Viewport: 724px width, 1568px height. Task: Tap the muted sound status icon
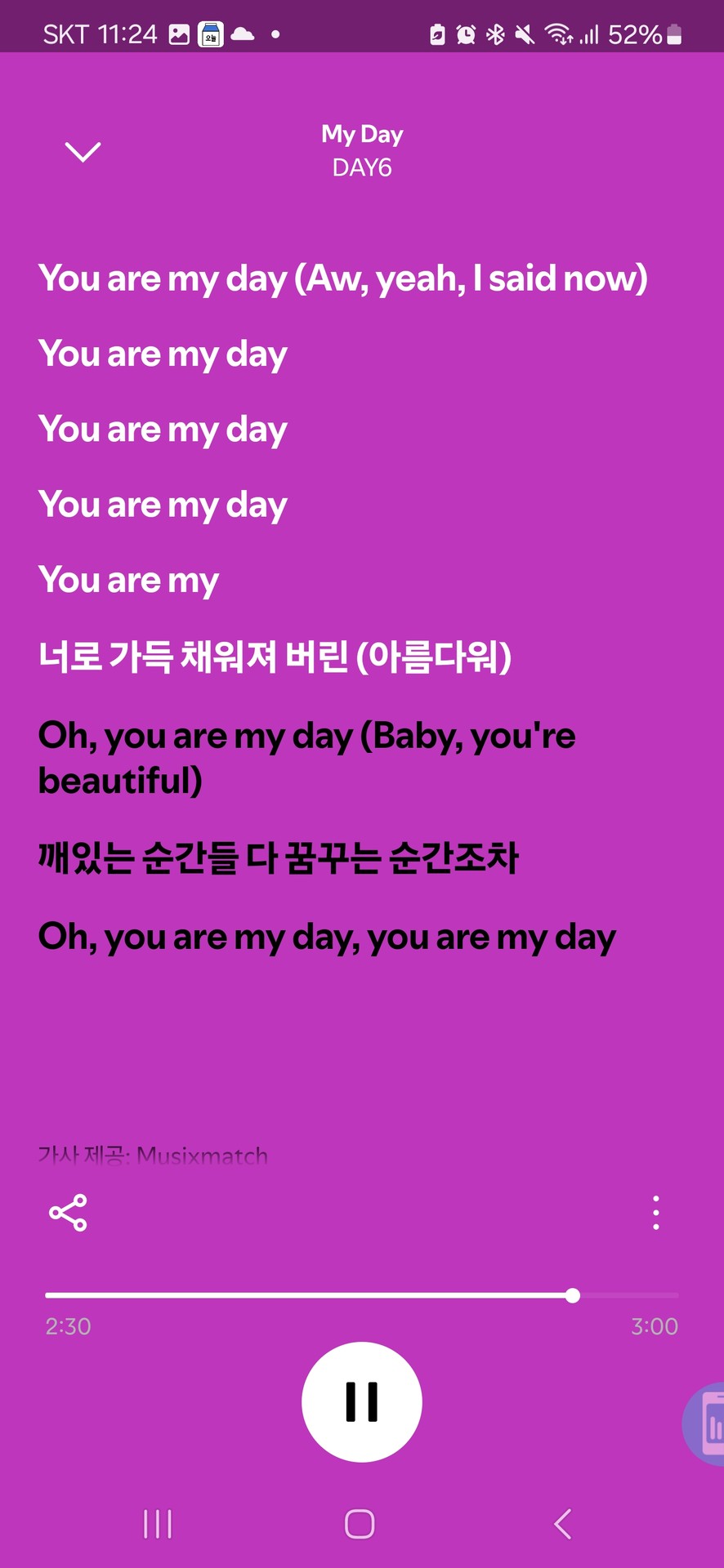pos(525,33)
